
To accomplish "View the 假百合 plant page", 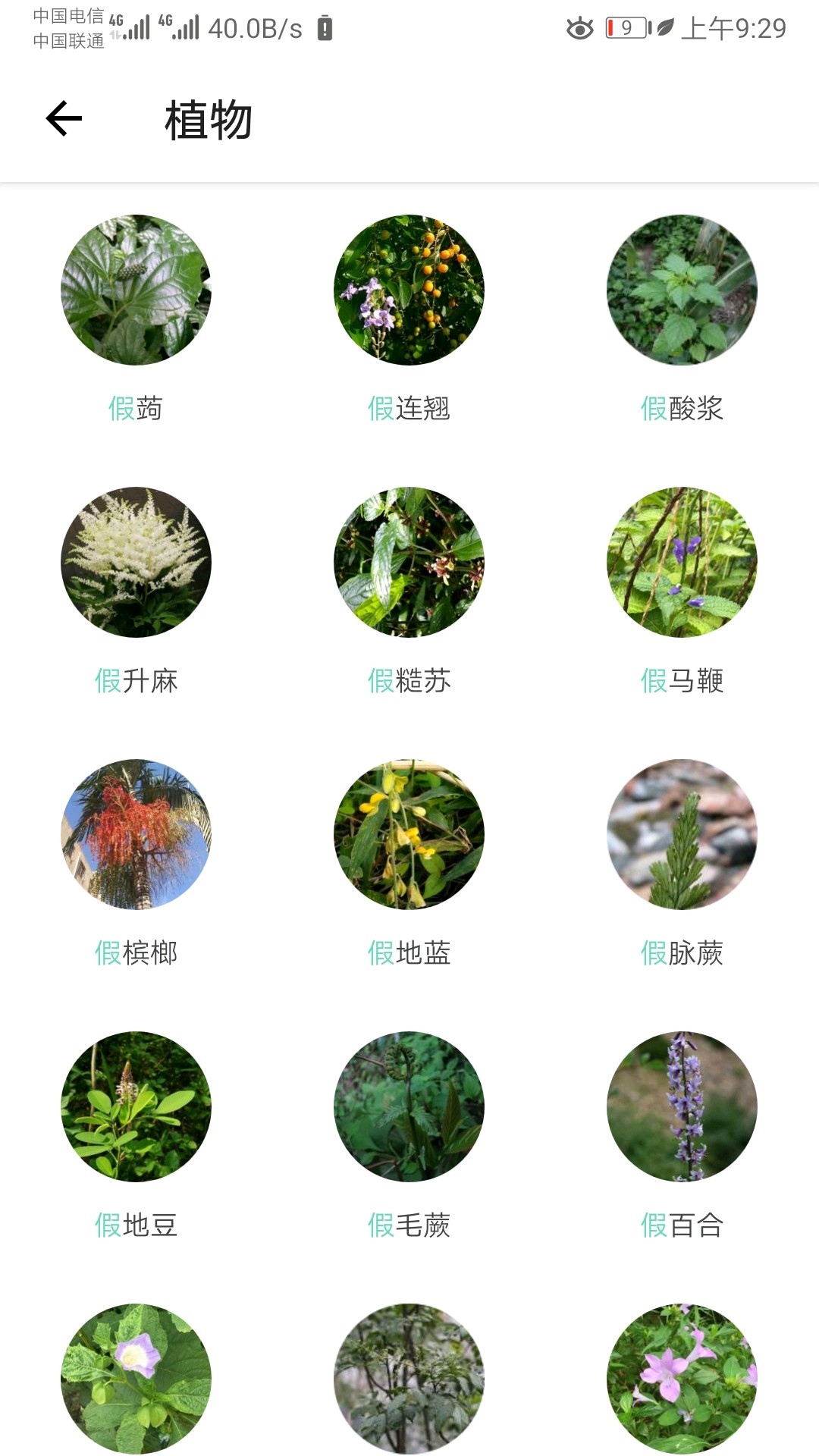I will (682, 1107).
